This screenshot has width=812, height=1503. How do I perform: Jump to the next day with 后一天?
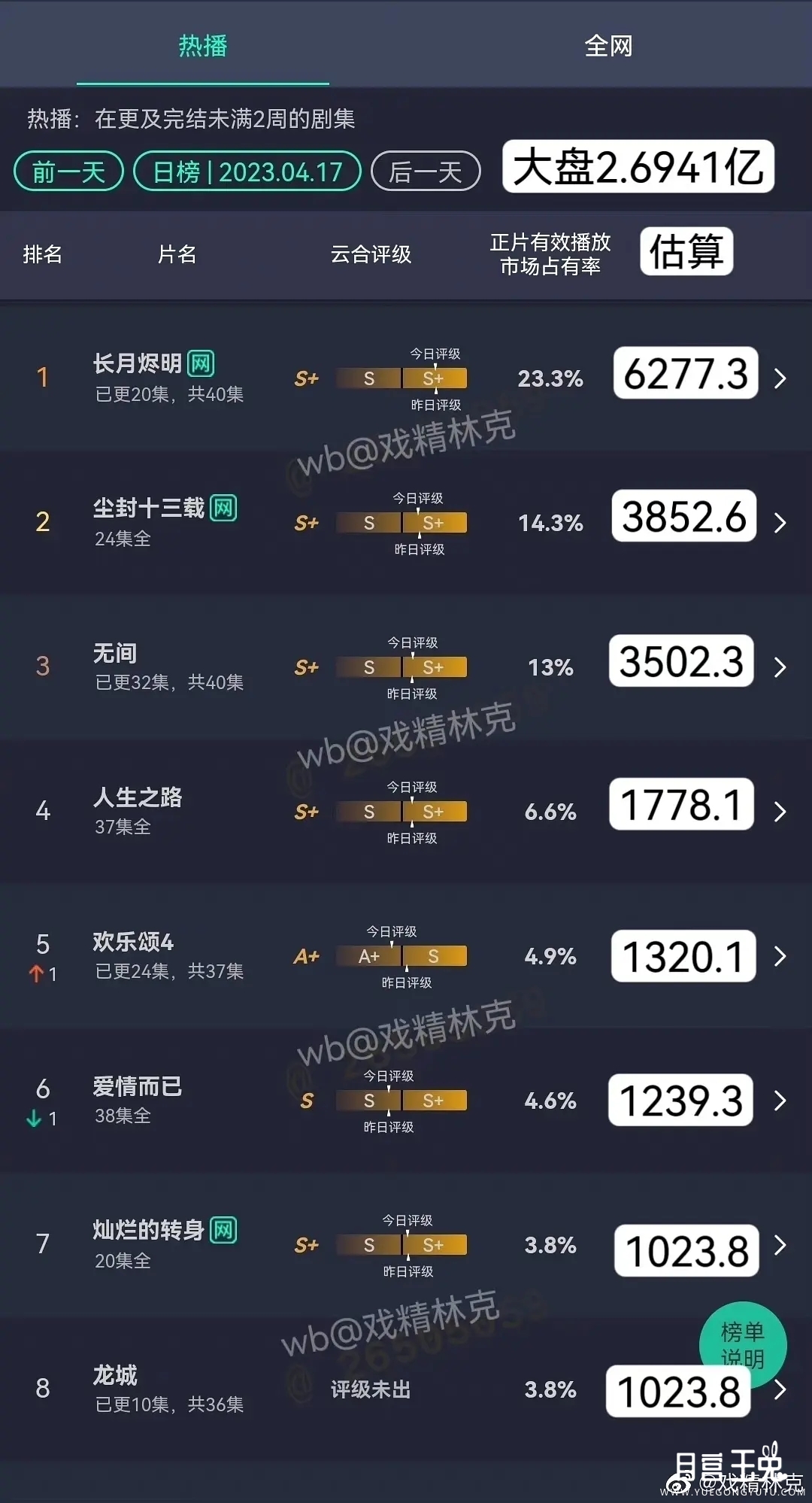pos(426,172)
